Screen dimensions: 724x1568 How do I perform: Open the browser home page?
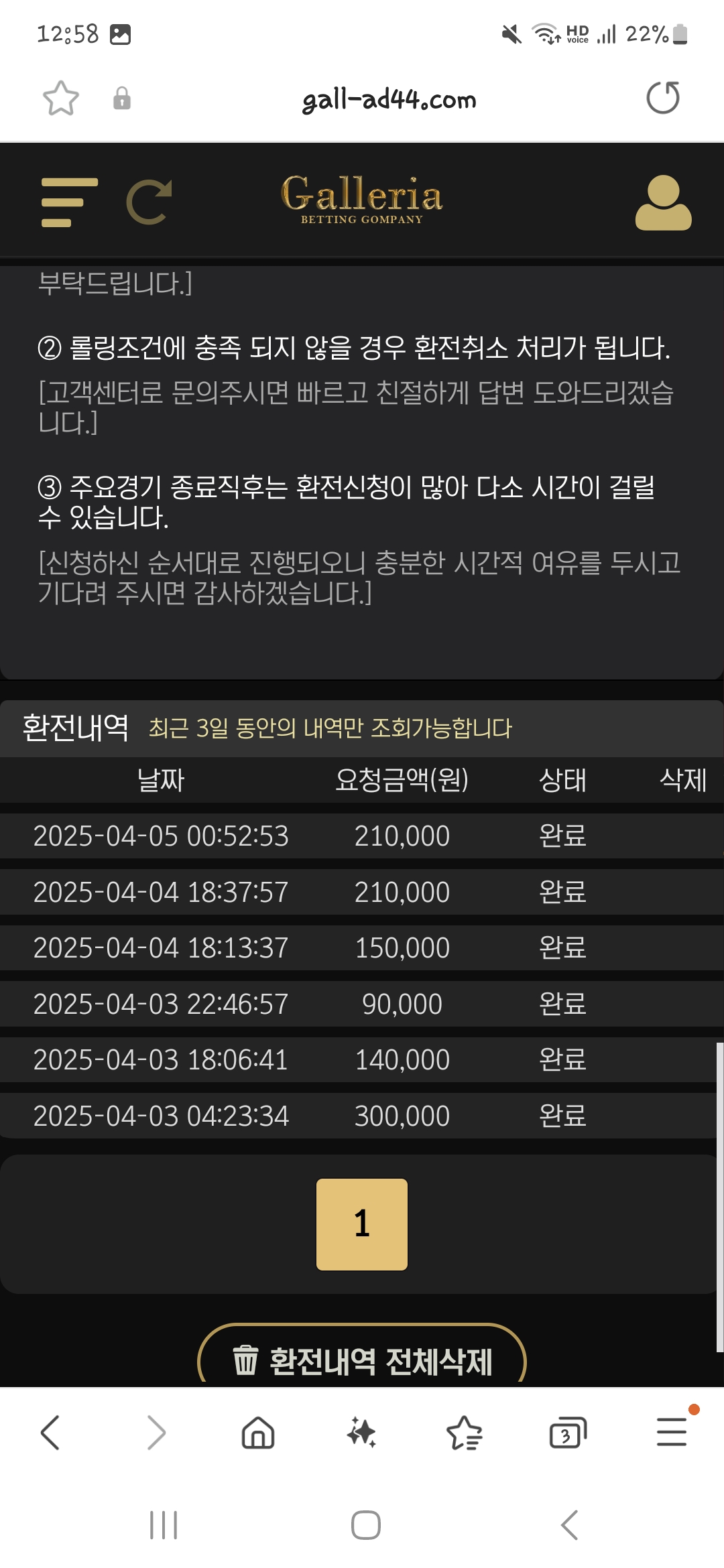[x=258, y=1433]
